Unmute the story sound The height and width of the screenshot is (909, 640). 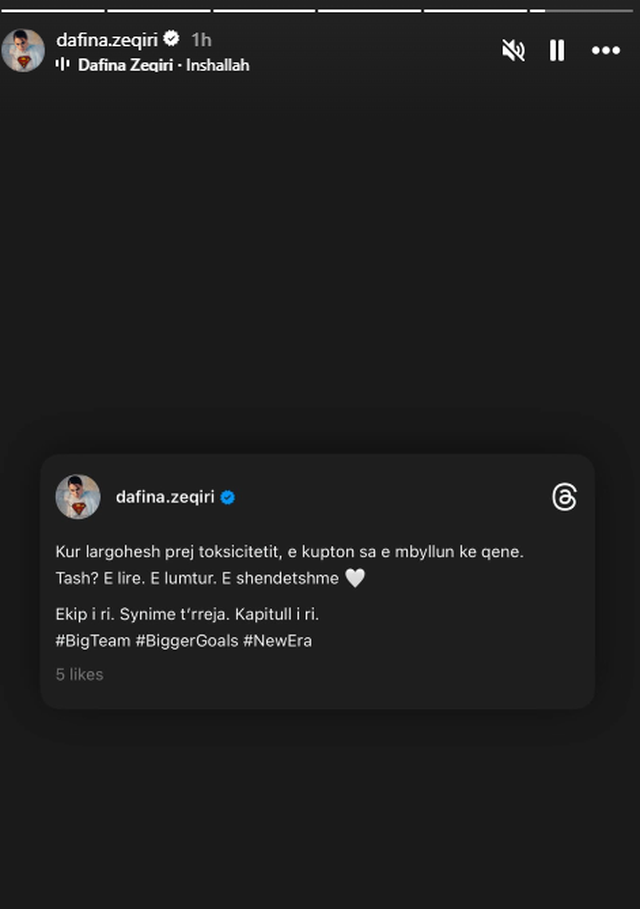[513, 50]
